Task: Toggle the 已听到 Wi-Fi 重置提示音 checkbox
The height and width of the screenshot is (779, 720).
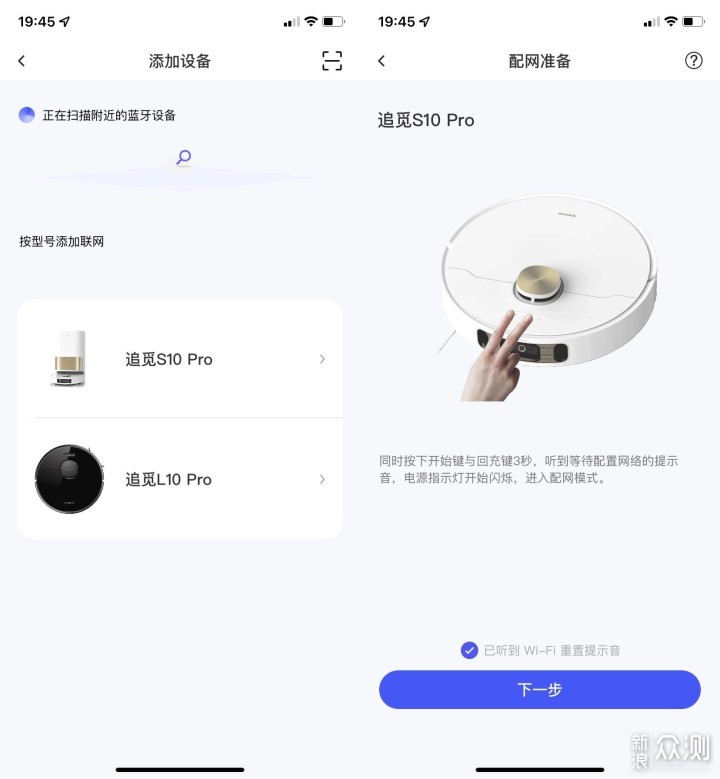Action: coord(469,650)
